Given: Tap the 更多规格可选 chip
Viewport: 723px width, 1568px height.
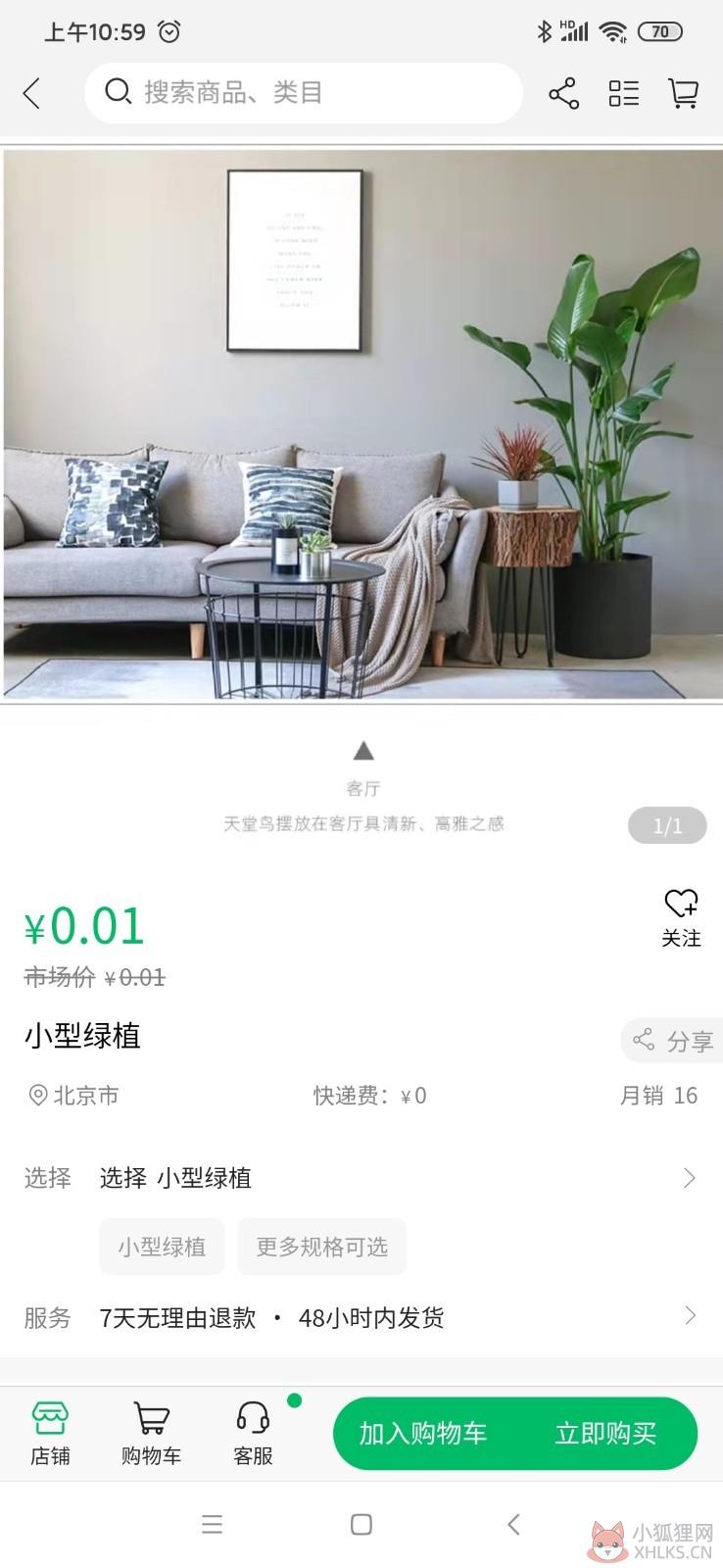Looking at the screenshot, I should (x=321, y=1247).
